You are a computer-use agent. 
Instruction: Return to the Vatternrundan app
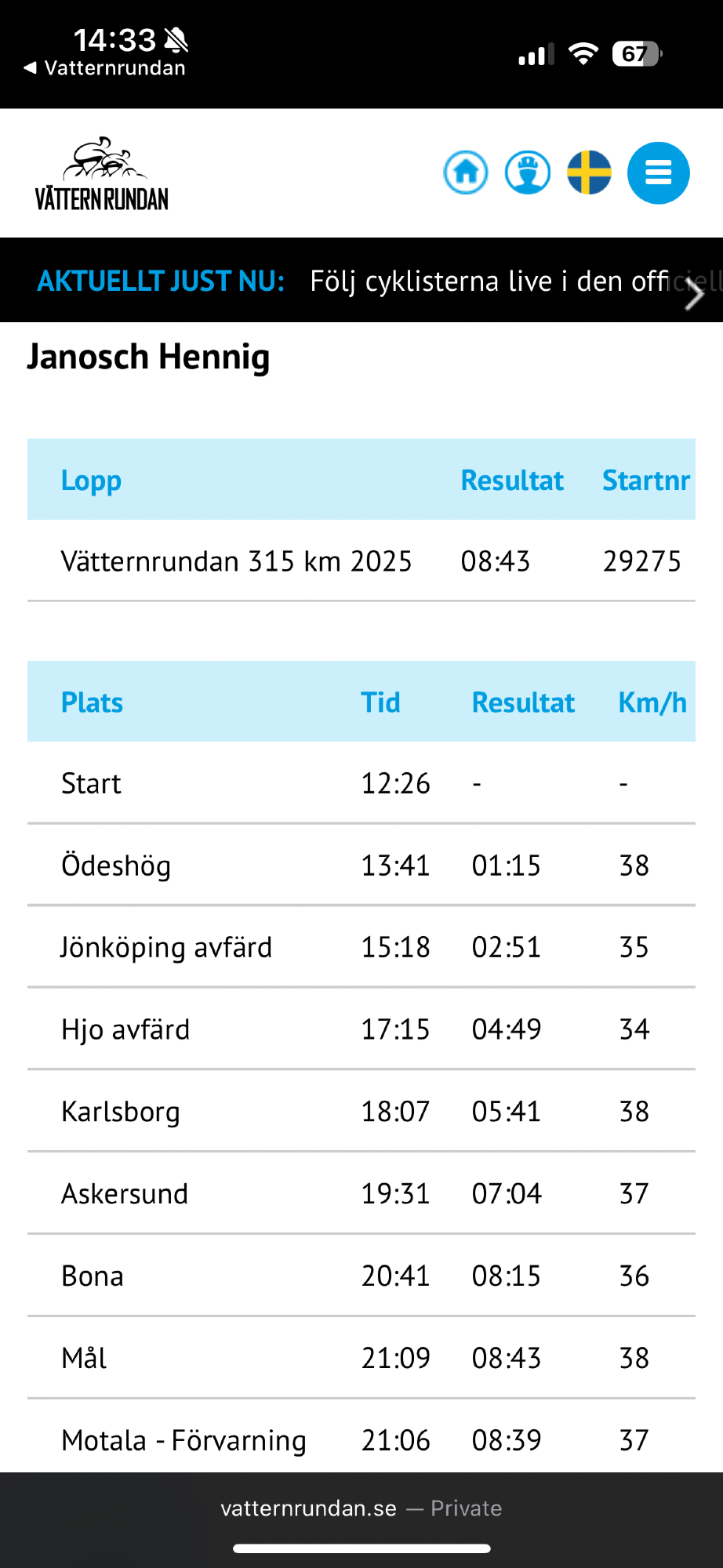tap(105, 68)
